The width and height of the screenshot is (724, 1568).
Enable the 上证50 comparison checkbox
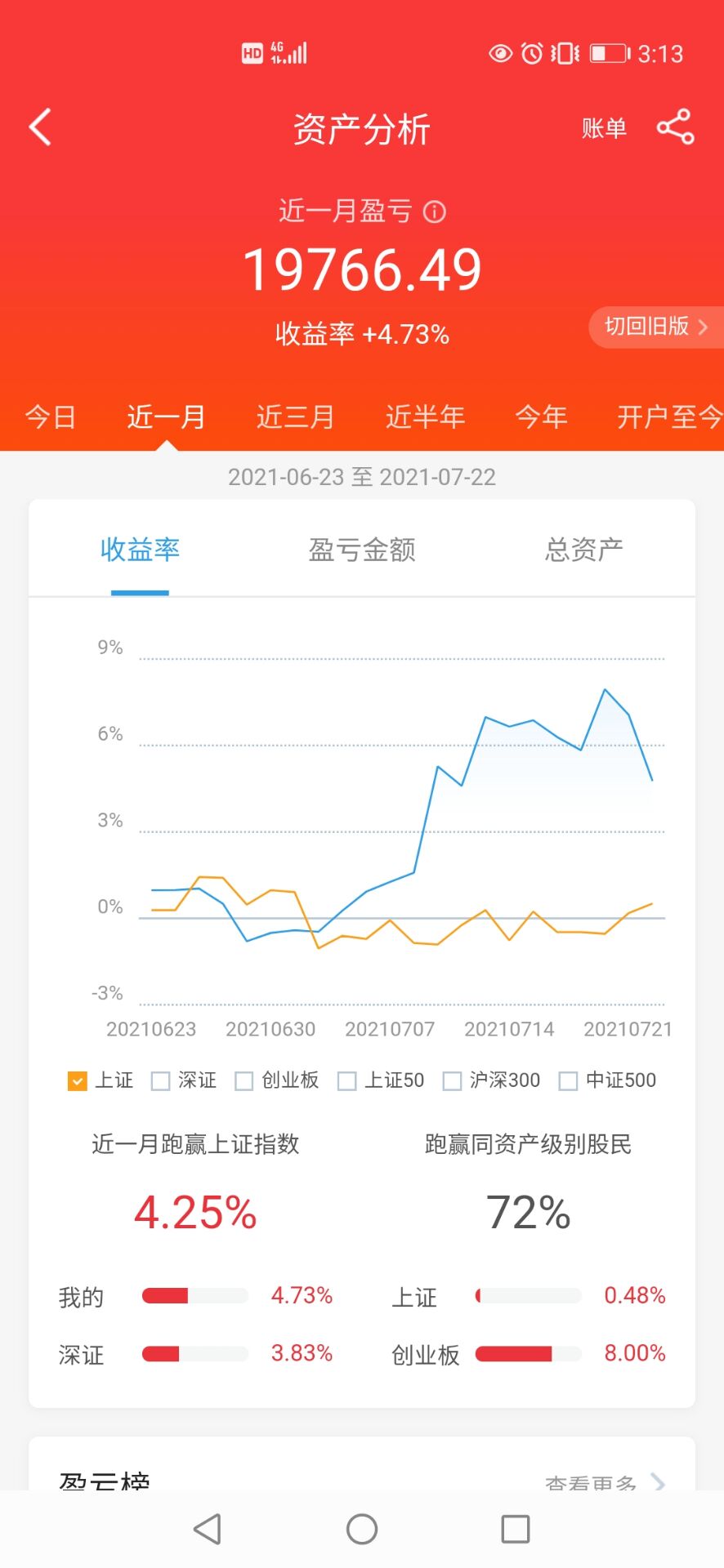(347, 1081)
